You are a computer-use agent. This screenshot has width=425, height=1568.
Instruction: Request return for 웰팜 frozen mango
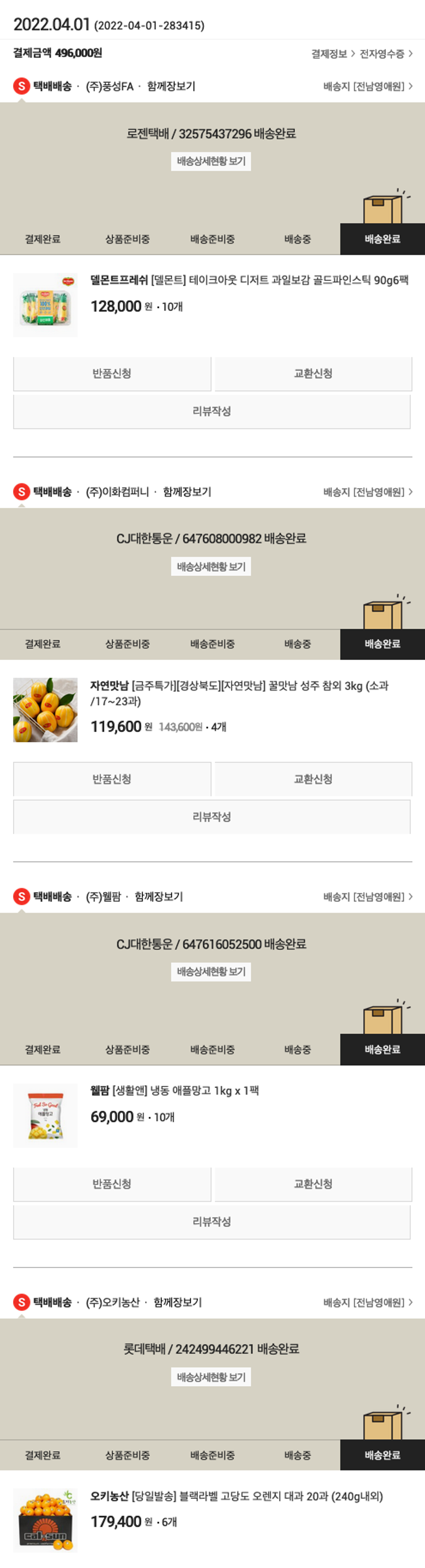pos(112,1183)
